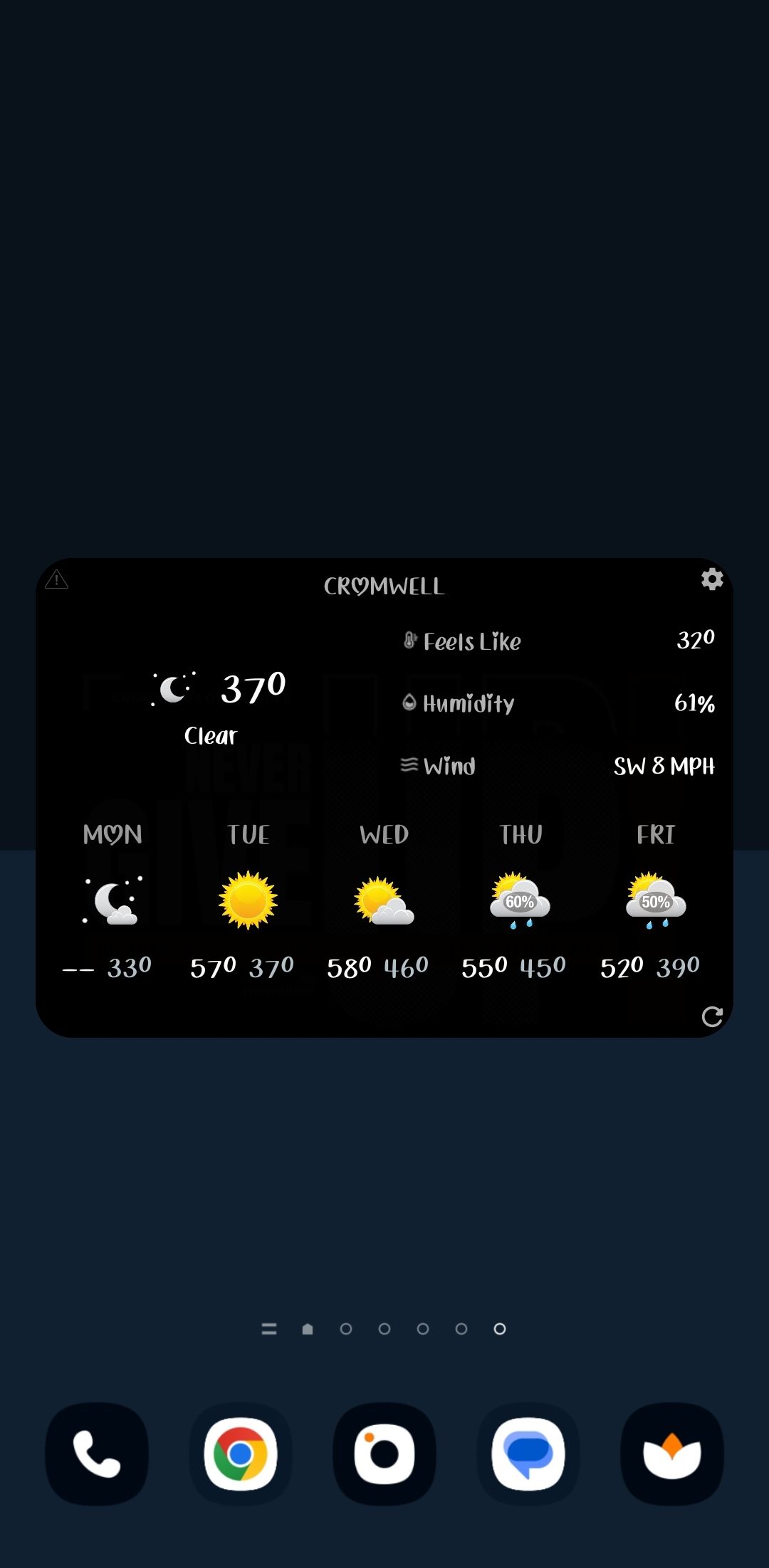
Task: Tap Tuesday's sunny weather icon
Action: click(248, 897)
